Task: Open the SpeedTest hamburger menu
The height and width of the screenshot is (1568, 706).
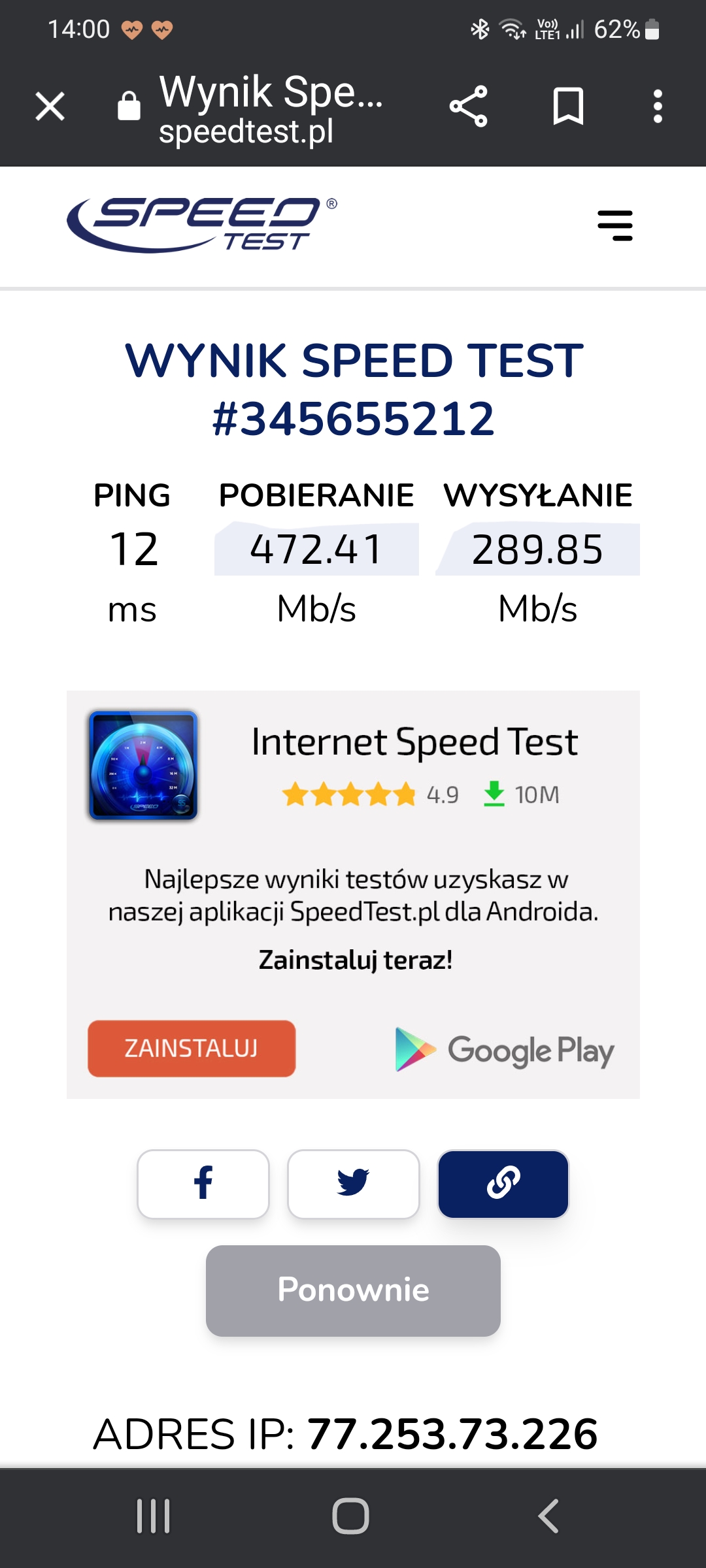Action: (615, 225)
